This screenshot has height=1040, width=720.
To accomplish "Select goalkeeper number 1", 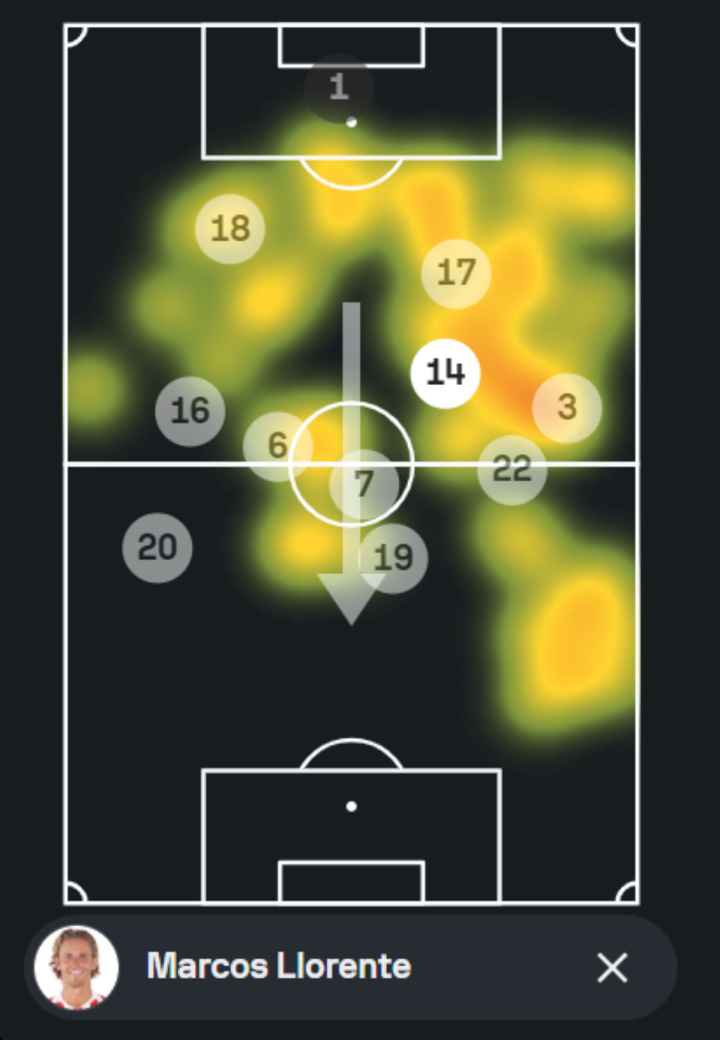I will coord(339,88).
